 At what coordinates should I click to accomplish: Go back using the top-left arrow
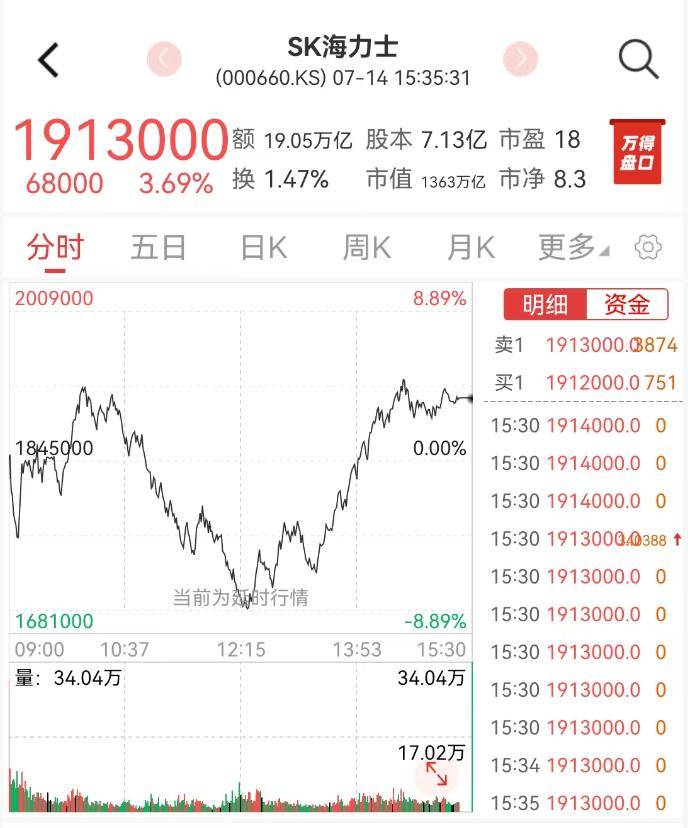(x=49, y=60)
